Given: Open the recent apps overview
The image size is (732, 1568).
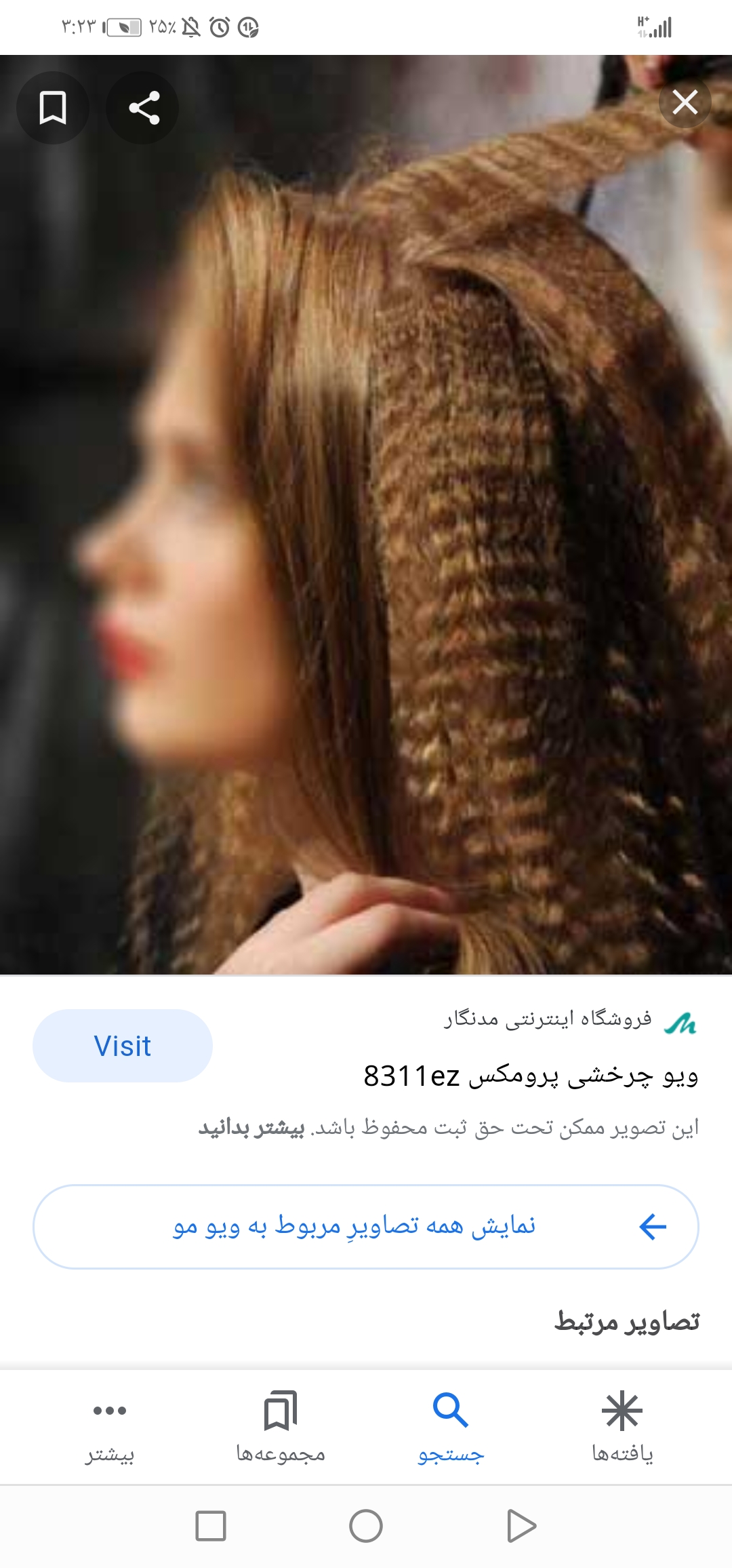Looking at the screenshot, I should click(x=211, y=1527).
